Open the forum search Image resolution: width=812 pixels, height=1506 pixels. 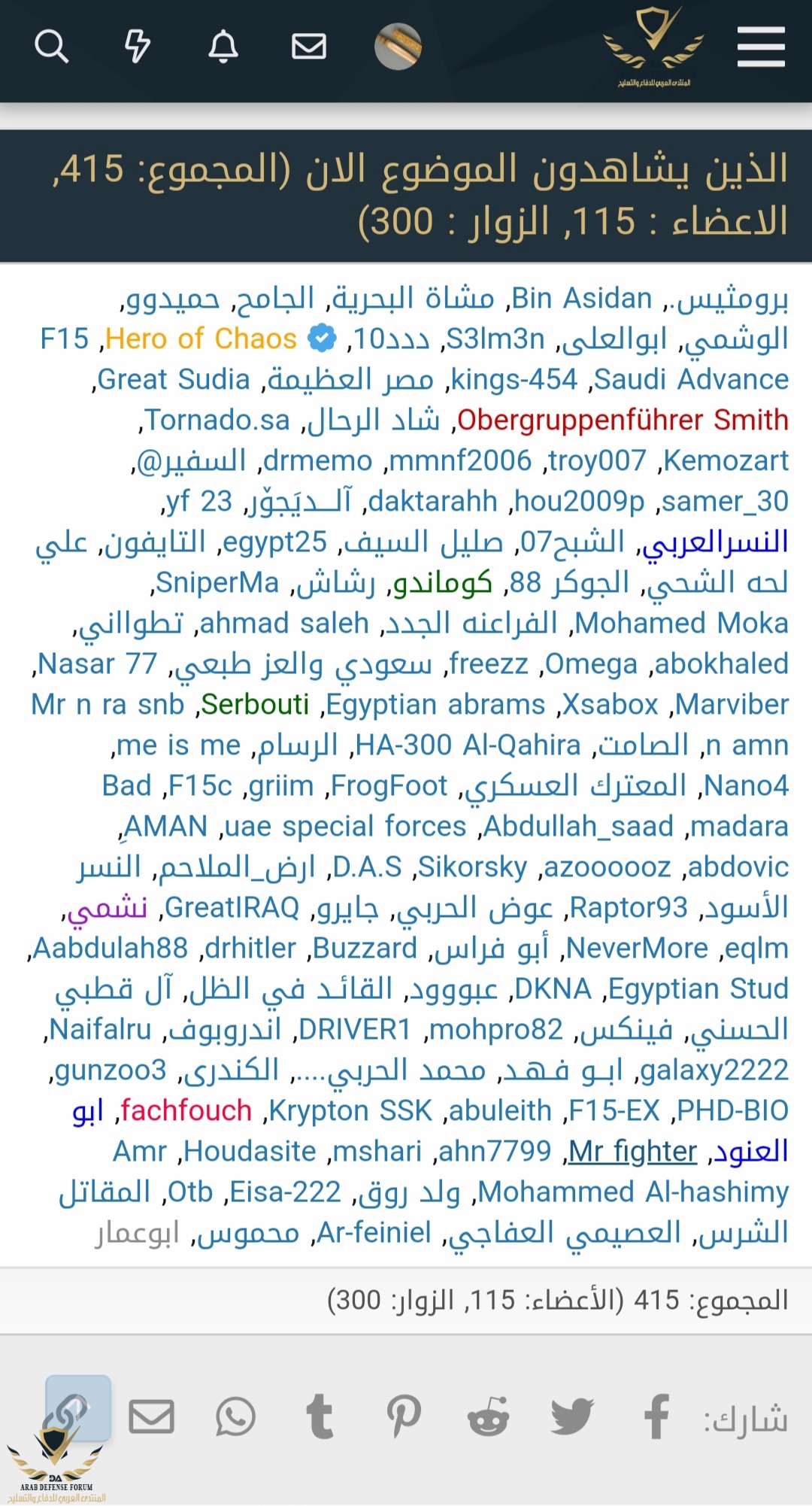(51, 47)
